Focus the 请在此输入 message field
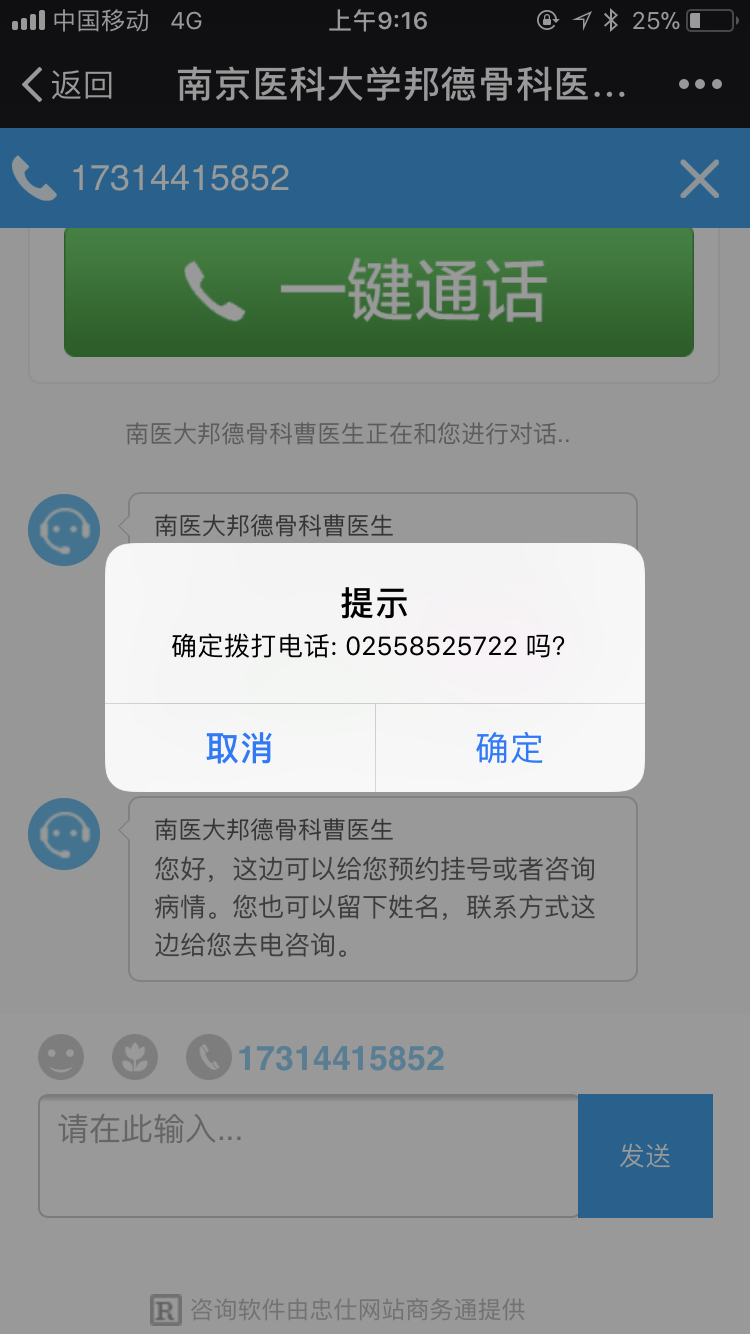This screenshot has width=750, height=1334. (308, 1156)
